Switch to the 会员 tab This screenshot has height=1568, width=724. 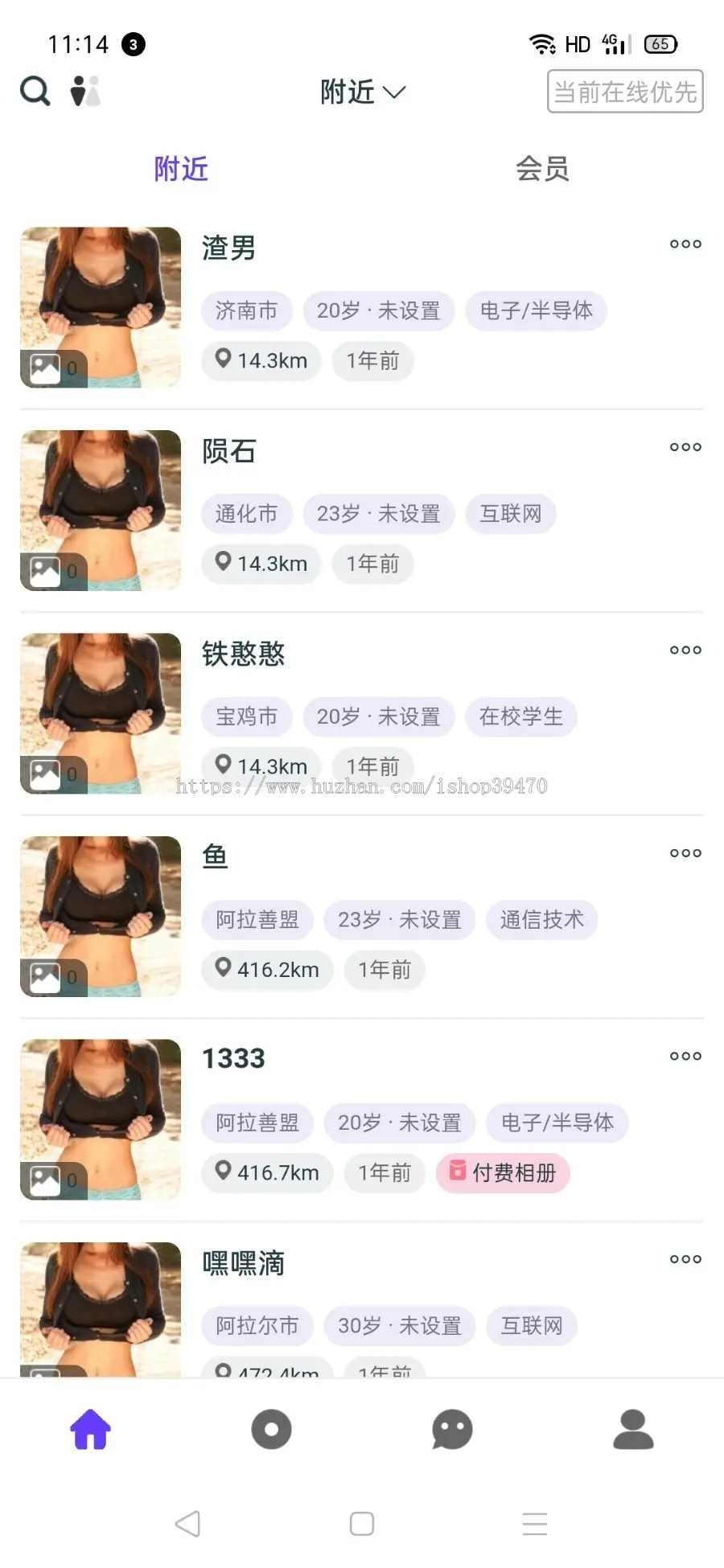pyautogui.click(x=542, y=169)
